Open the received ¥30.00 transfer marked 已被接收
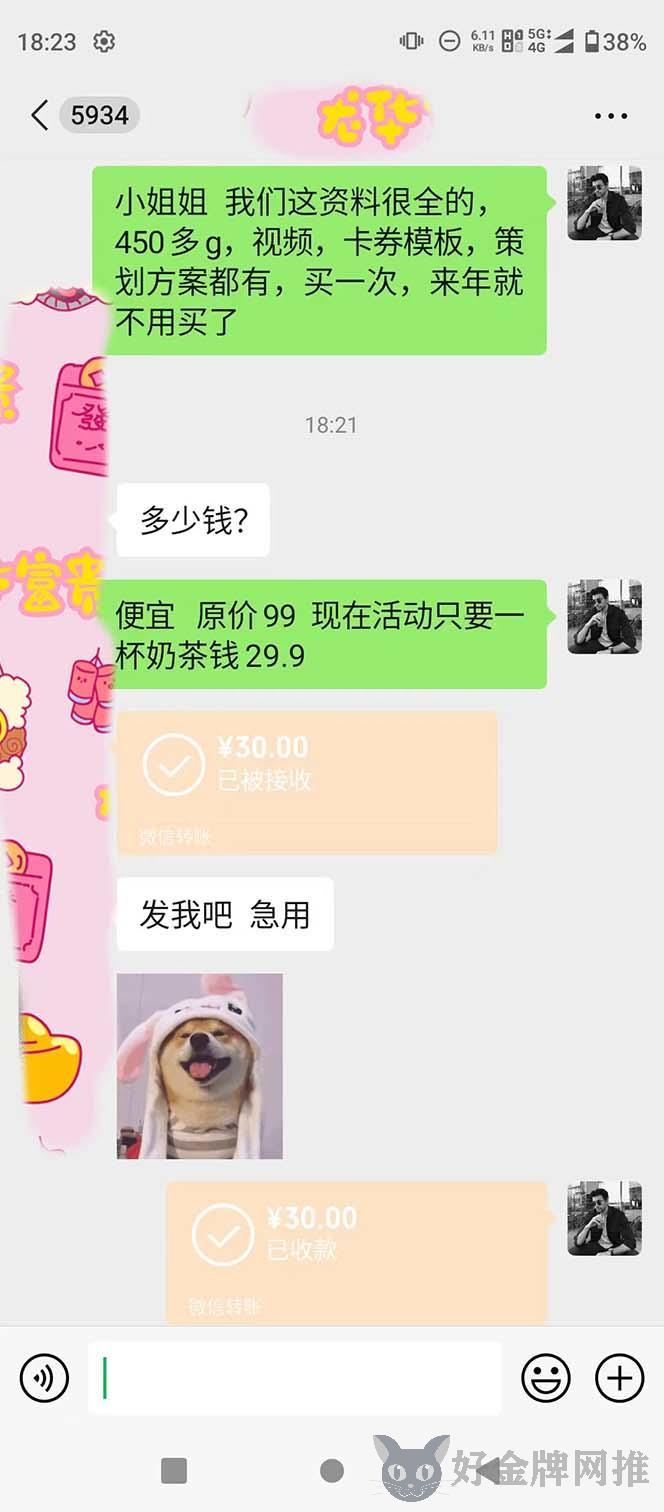 [x=307, y=782]
